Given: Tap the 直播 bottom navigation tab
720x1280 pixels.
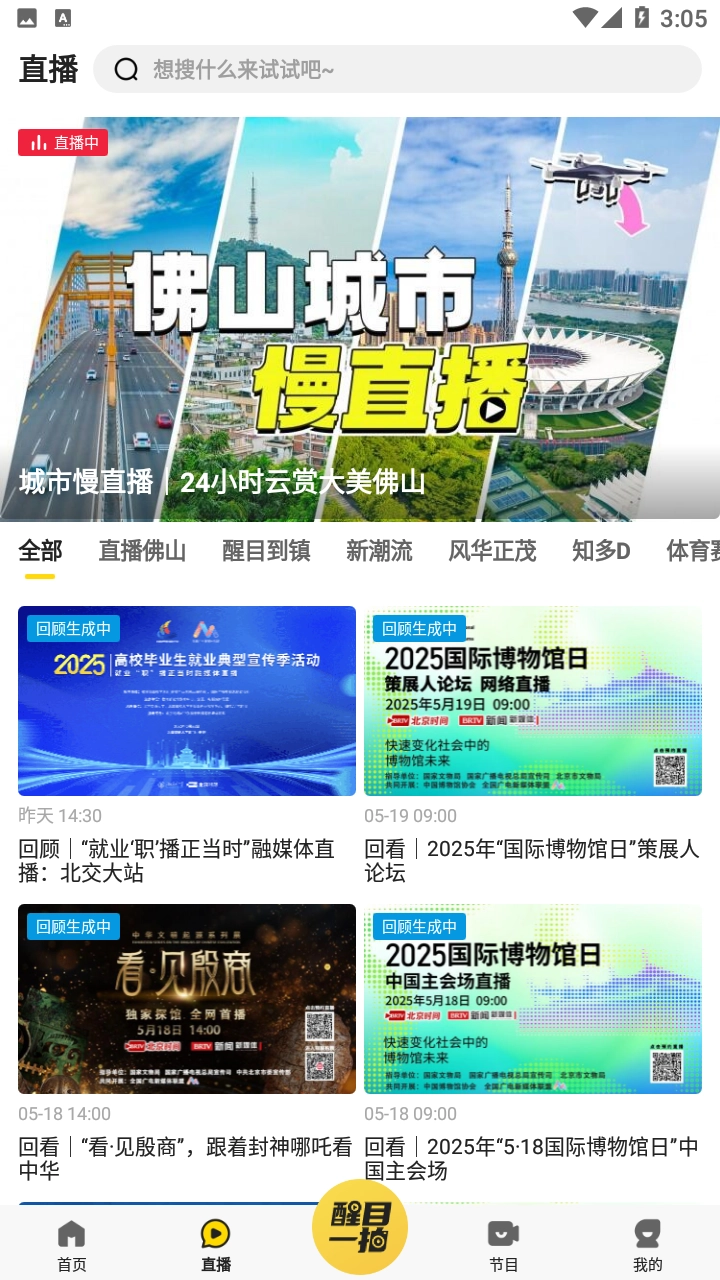Looking at the screenshot, I should click(x=216, y=1245).
